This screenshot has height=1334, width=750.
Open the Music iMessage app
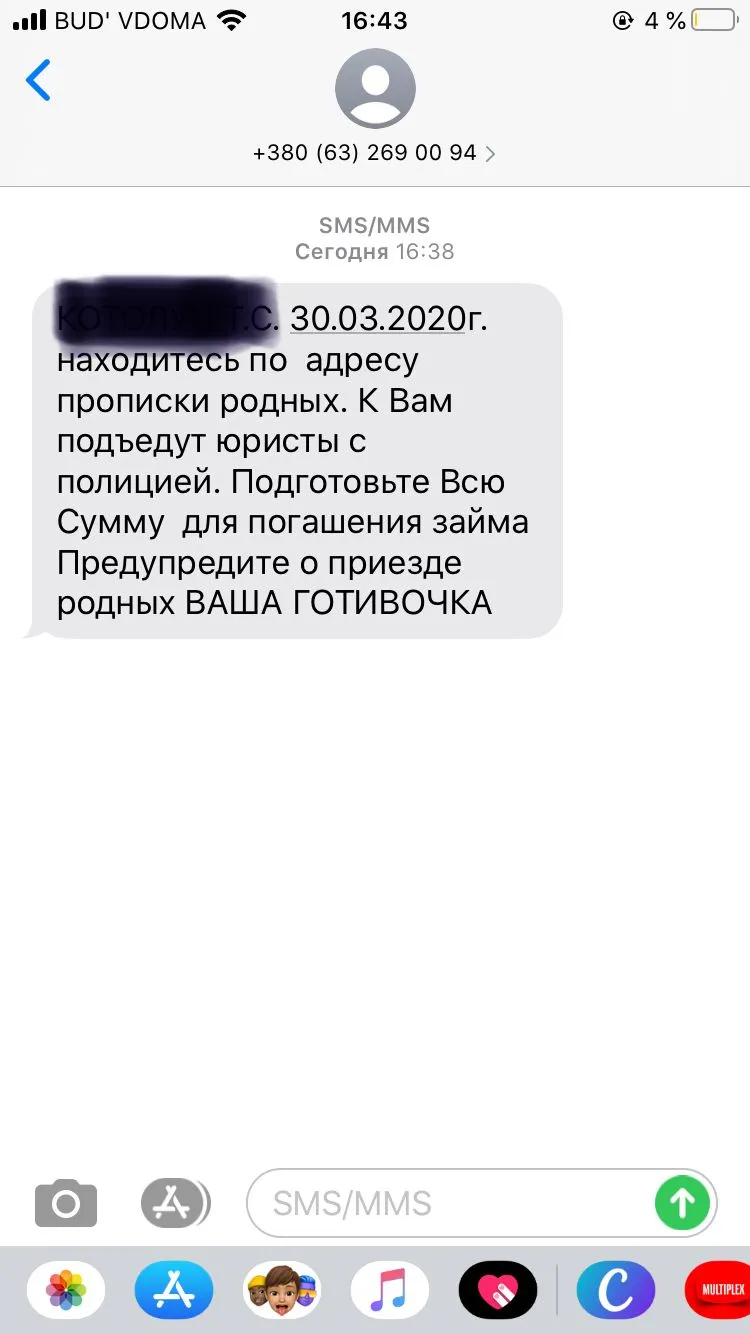pos(390,1290)
